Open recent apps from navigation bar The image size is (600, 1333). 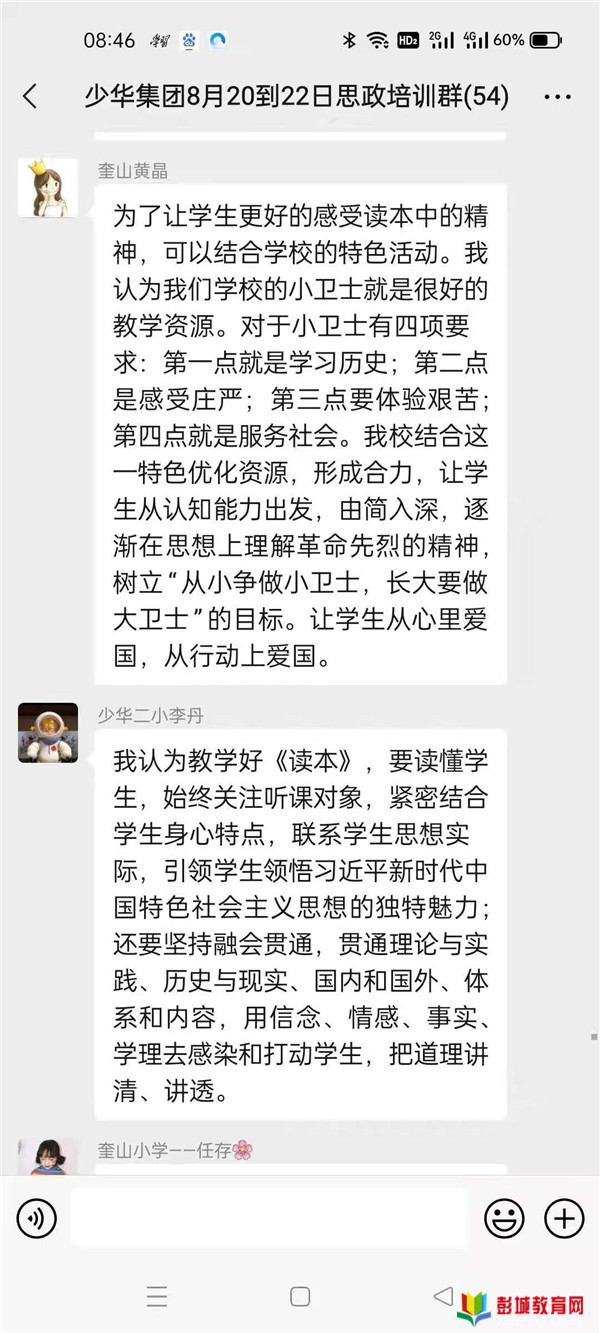click(x=157, y=1297)
